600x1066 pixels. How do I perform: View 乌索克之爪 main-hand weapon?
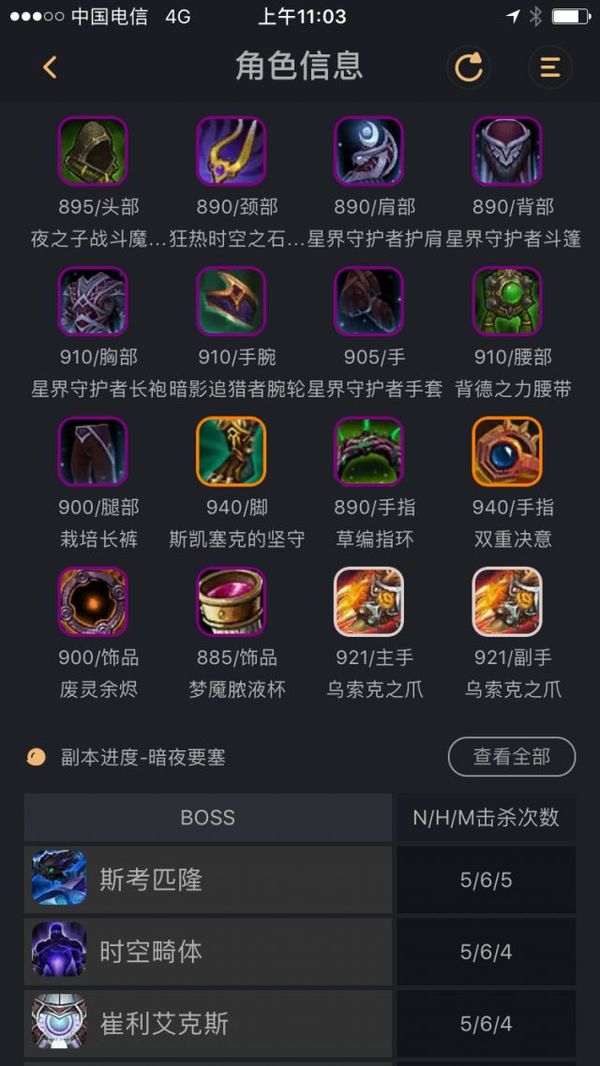[369, 601]
